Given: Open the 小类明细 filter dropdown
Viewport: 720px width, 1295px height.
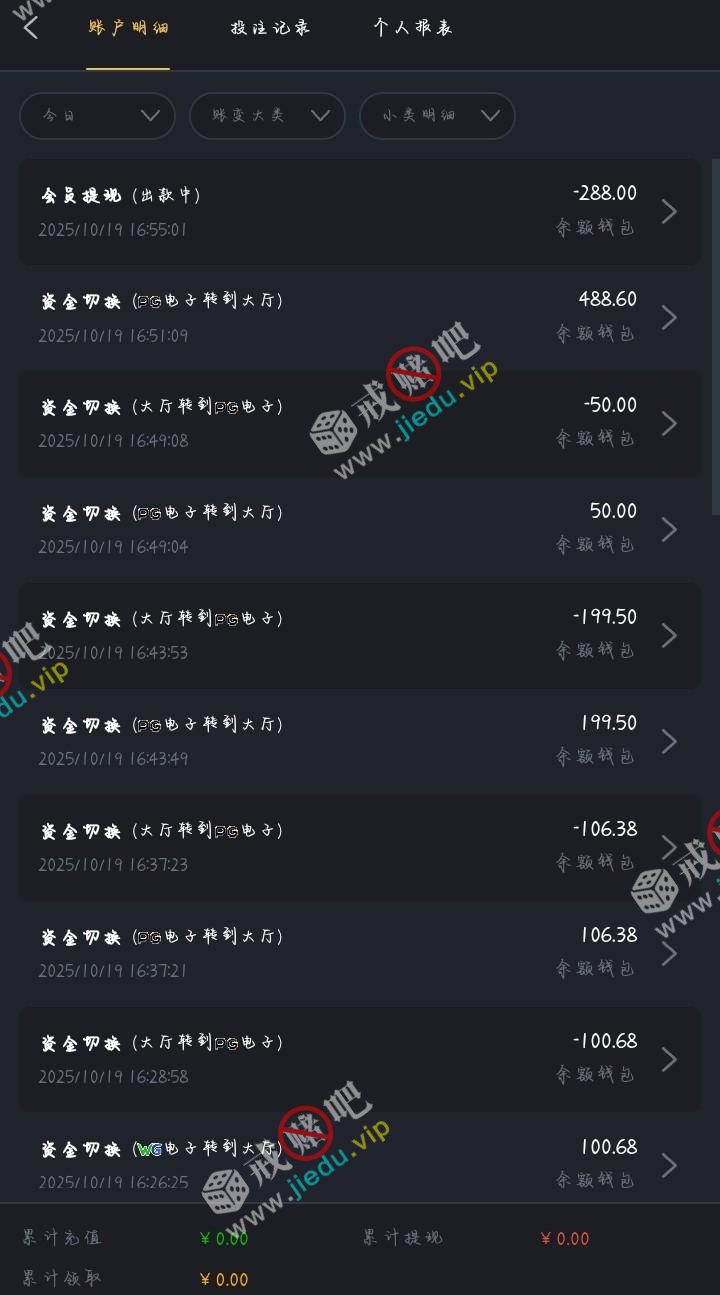Looking at the screenshot, I should 437,116.
